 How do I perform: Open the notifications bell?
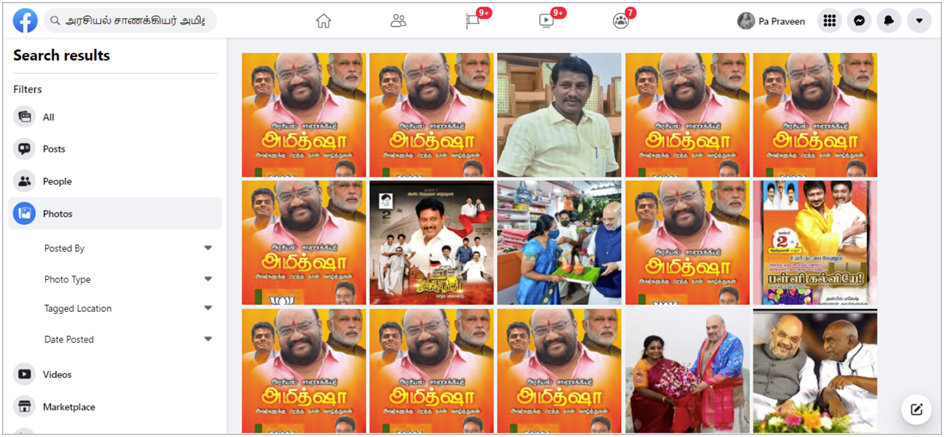[888, 20]
